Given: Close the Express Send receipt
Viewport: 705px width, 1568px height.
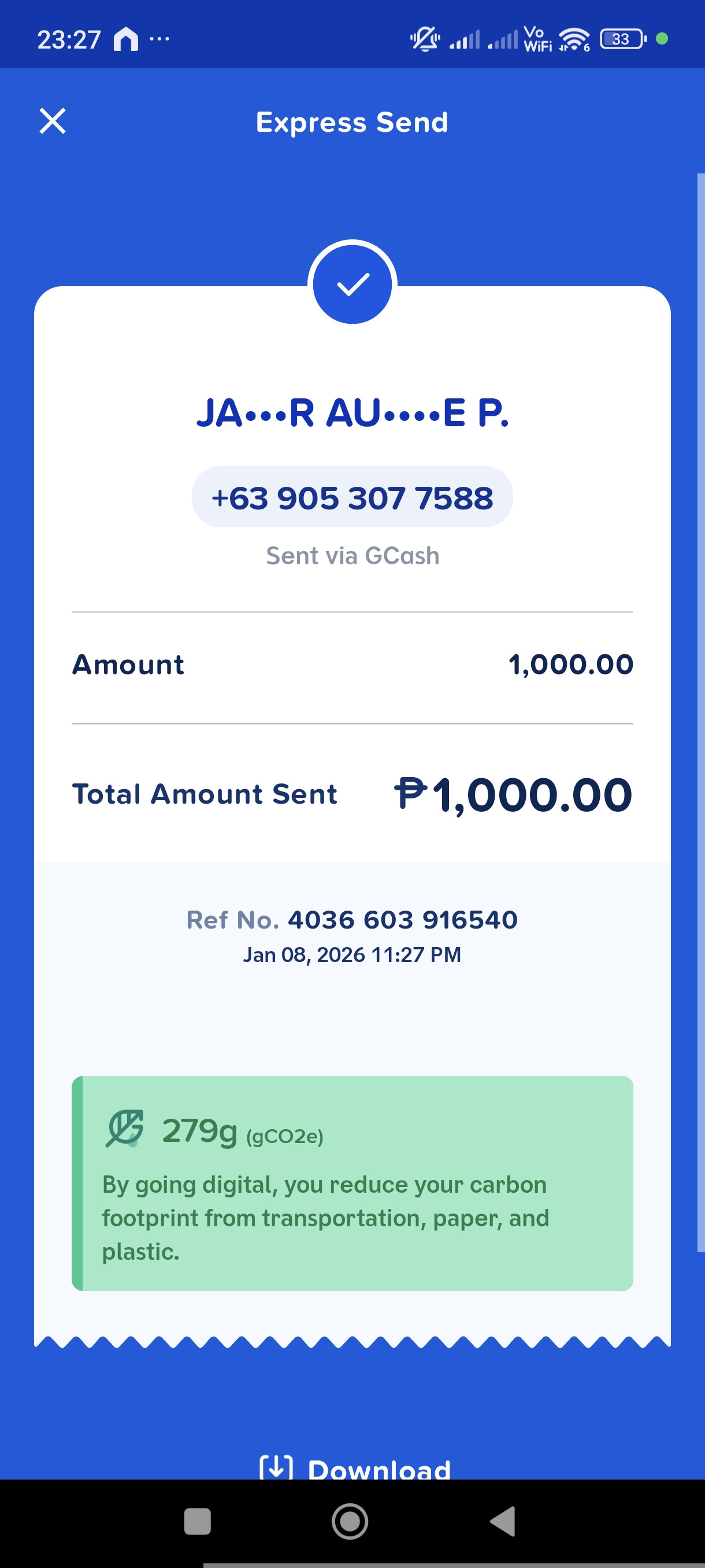Looking at the screenshot, I should pos(53,121).
